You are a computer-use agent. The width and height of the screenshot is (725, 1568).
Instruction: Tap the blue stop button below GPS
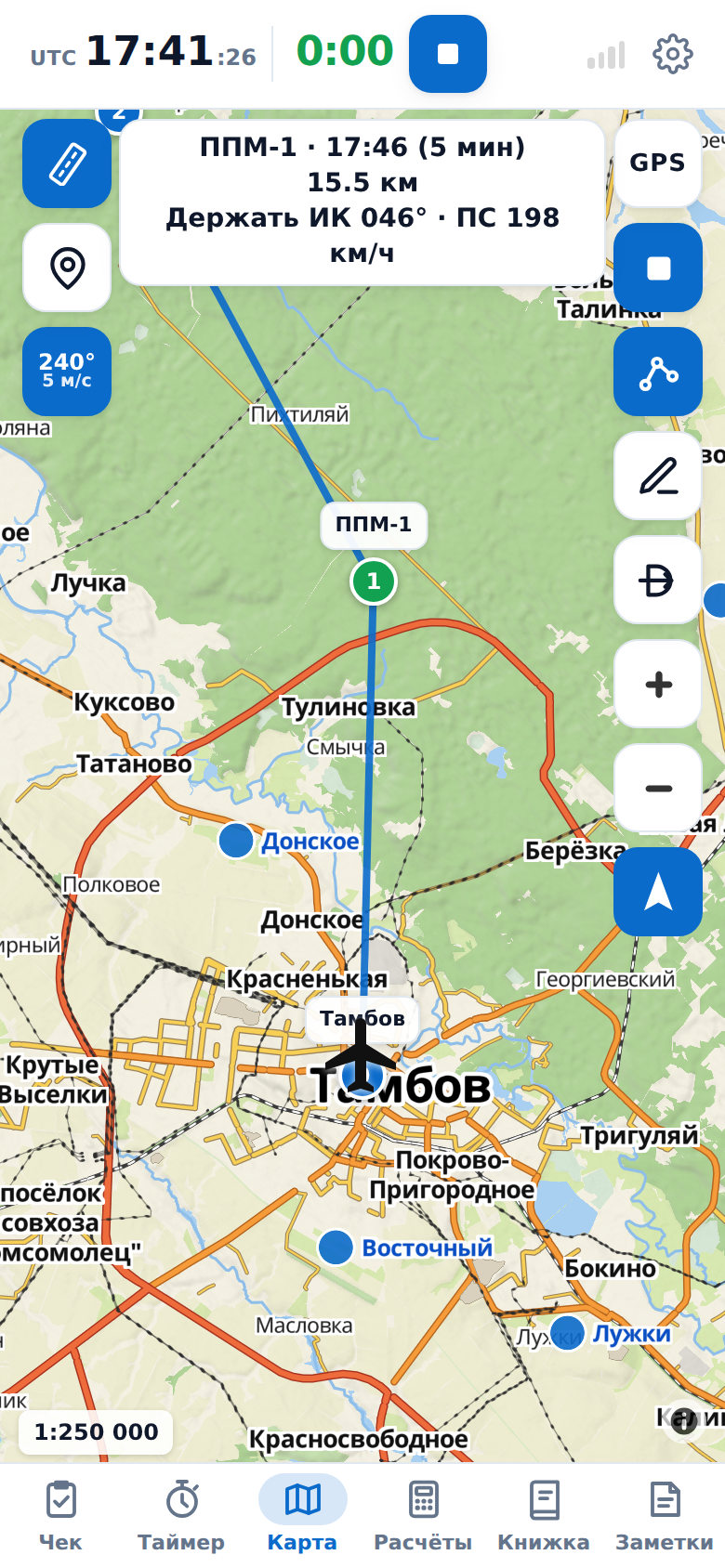pyautogui.click(x=658, y=268)
